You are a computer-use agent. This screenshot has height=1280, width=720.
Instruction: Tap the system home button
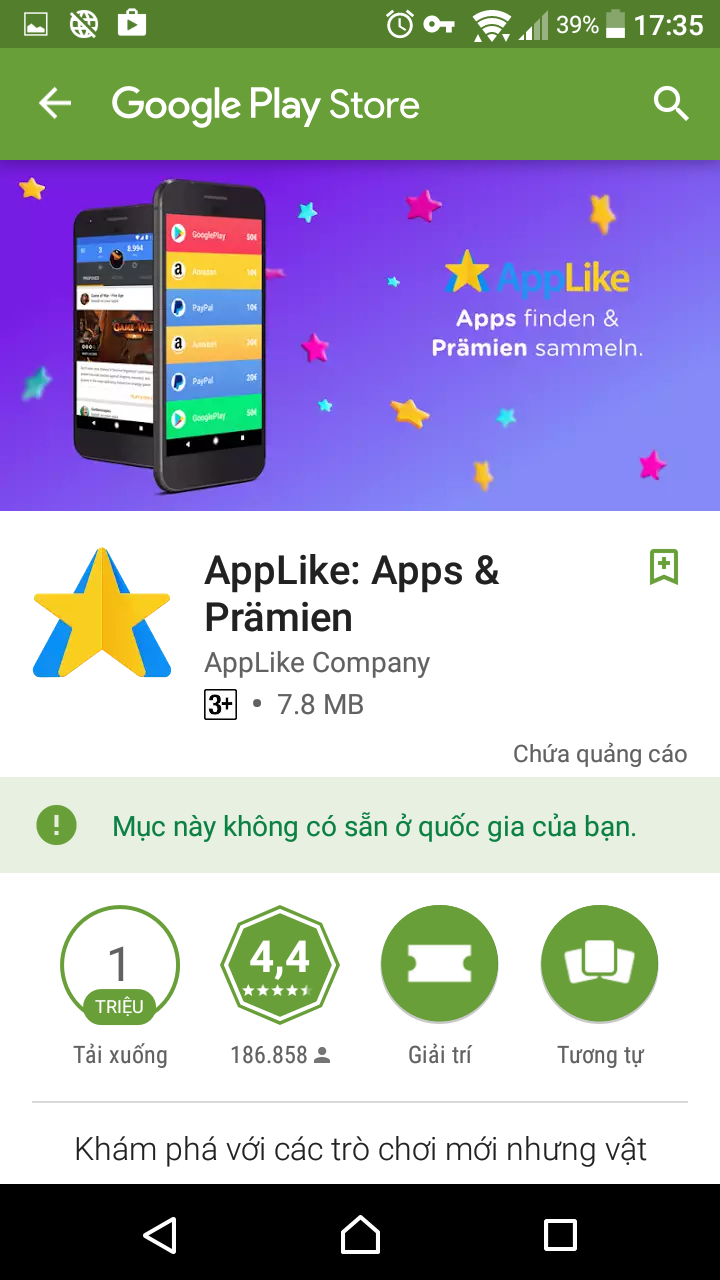point(360,1234)
